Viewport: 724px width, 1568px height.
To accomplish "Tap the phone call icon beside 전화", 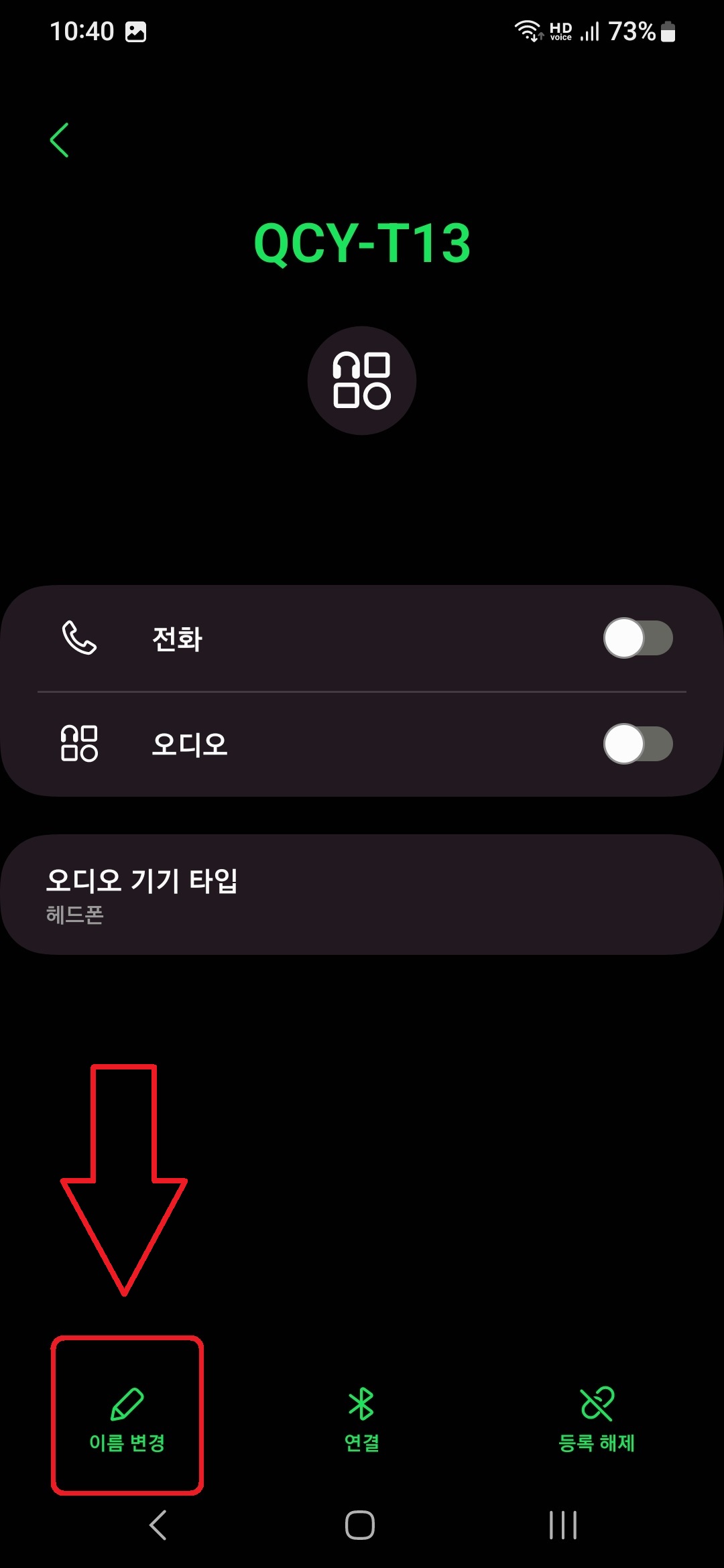I will [78, 639].
